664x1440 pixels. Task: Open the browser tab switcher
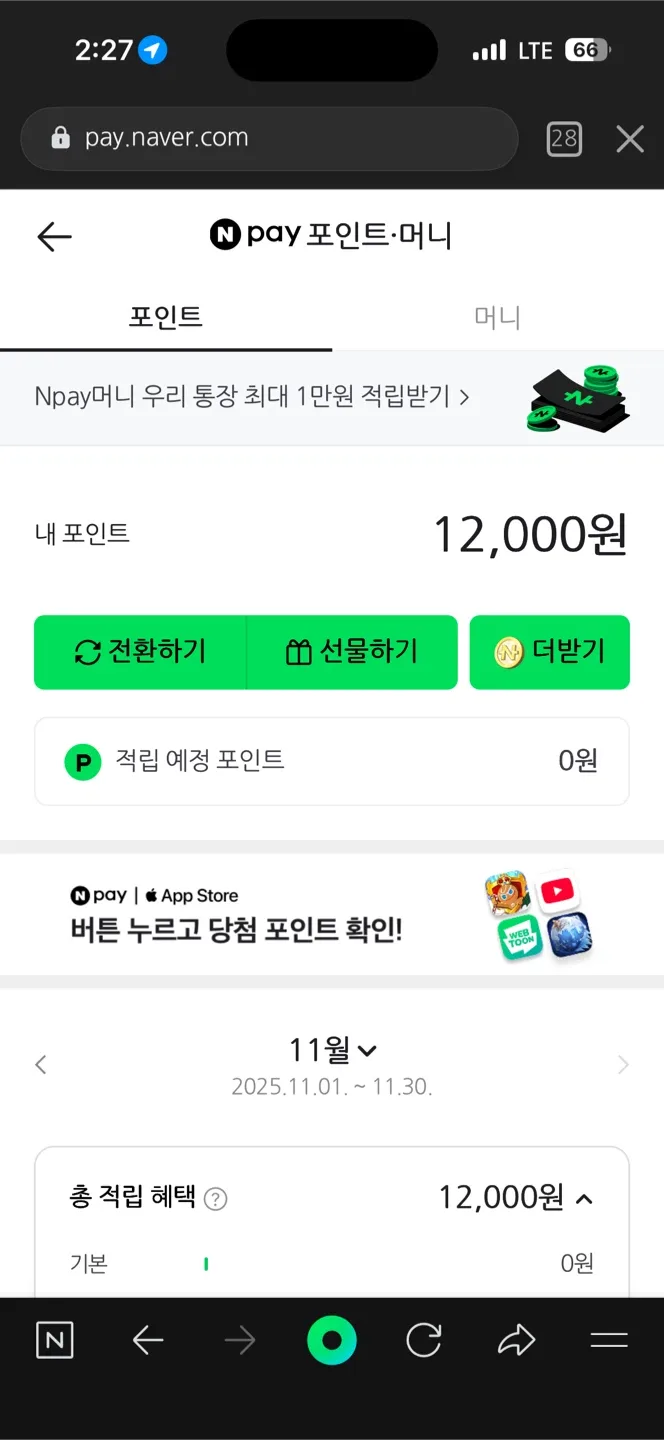pos(564,138)
